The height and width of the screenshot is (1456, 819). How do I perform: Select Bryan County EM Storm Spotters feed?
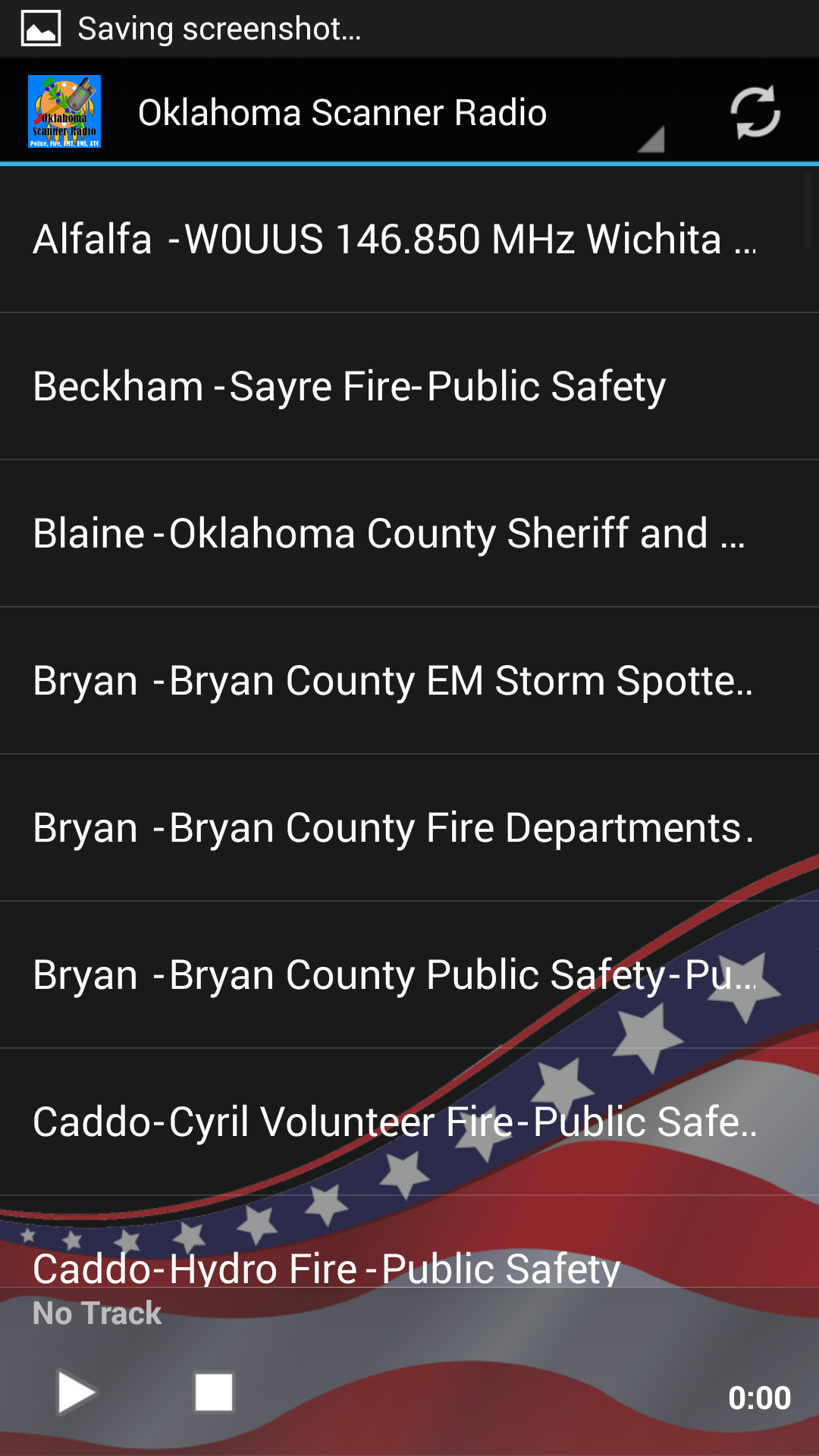click(392, 680)
